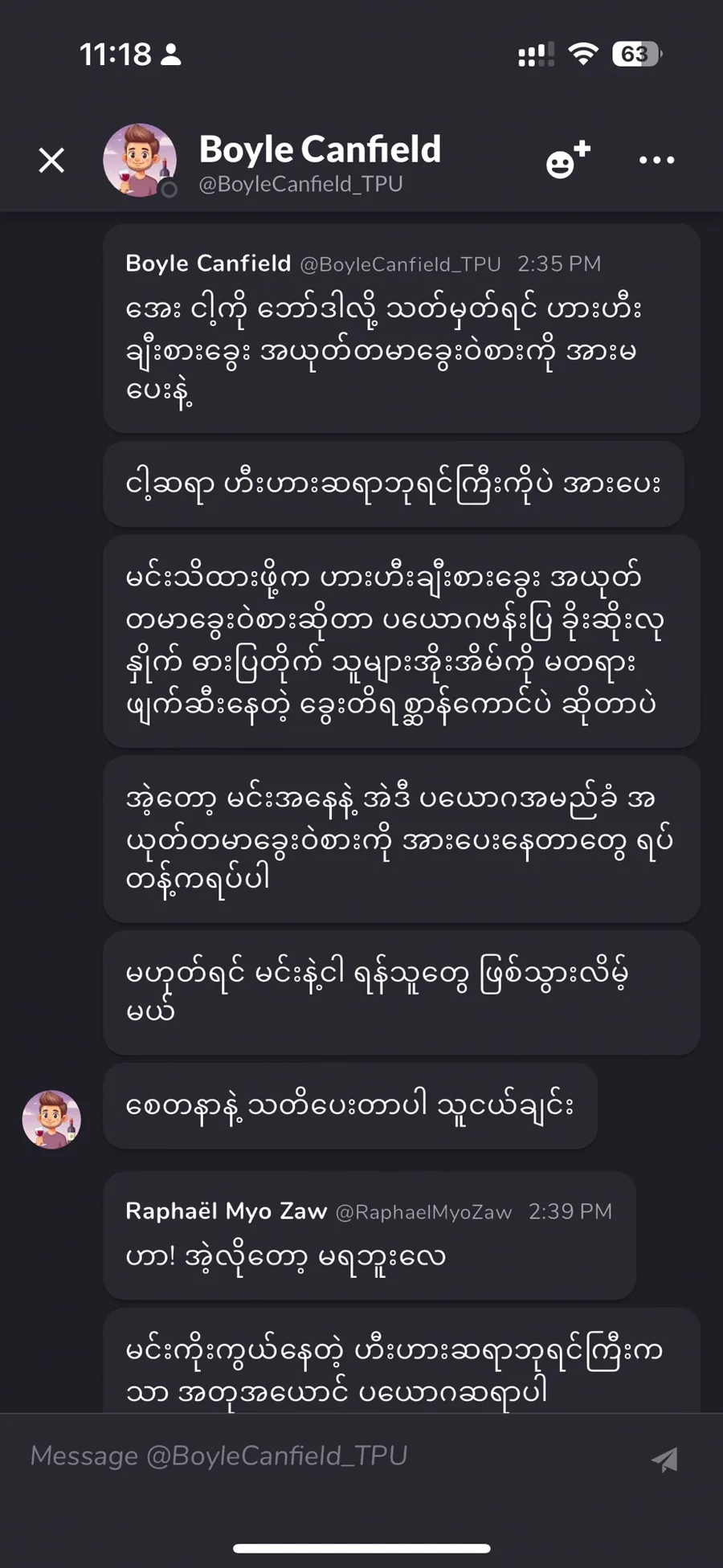Tap Boyle's avatar beside the last message

[51, 1119]
